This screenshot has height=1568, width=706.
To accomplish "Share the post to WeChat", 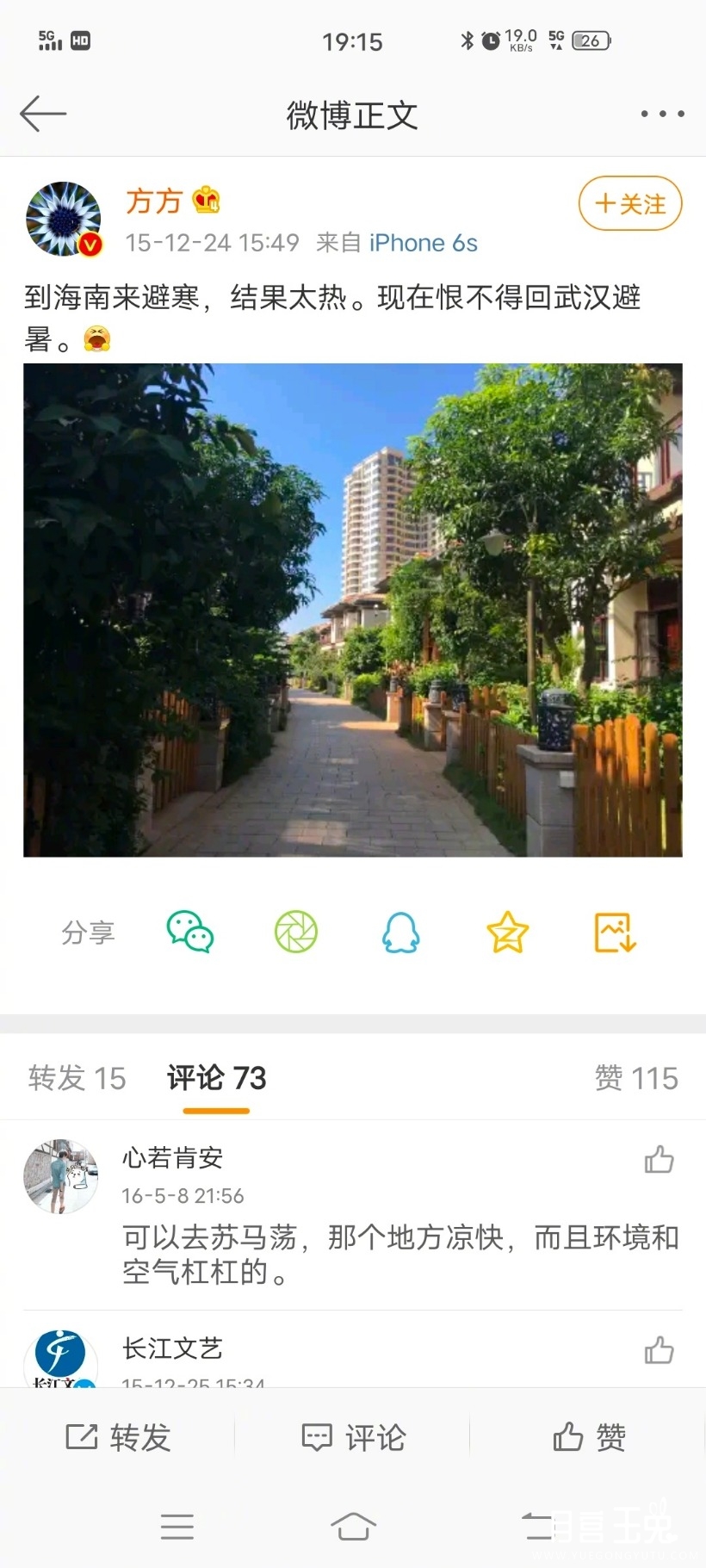I will point(190,932).
